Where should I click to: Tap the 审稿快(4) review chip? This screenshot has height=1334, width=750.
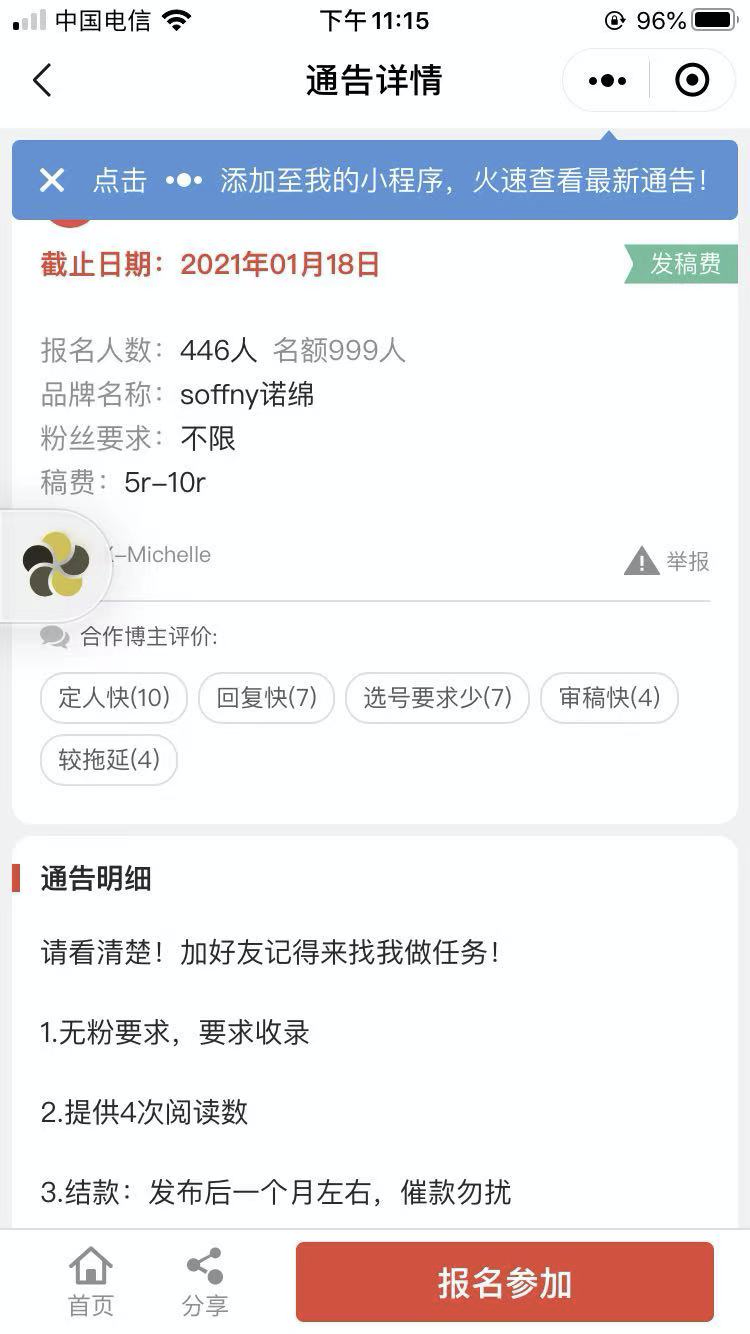click(x=609, y=698)
